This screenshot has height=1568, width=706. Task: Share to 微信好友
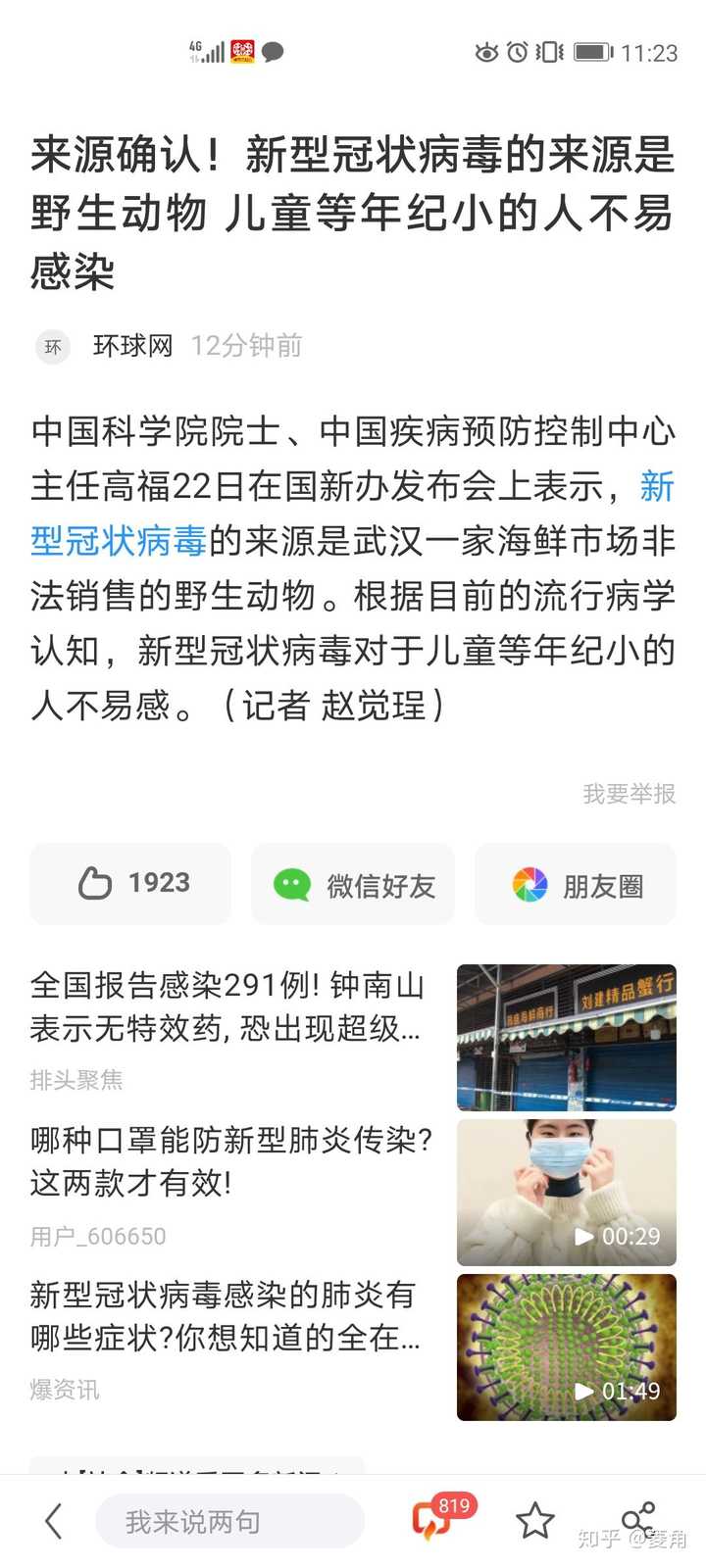click(353, 884)
